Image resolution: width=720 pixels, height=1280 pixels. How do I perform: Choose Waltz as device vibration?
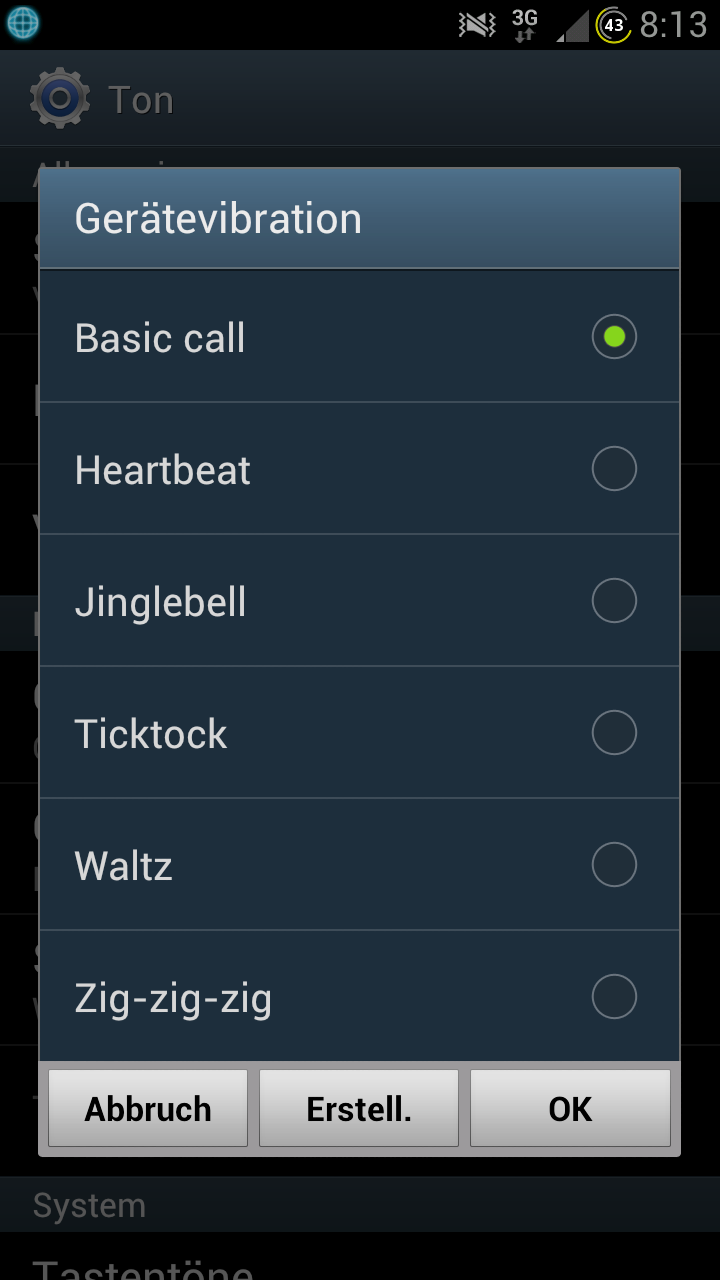pyautogui.click(x=359, y=865)
